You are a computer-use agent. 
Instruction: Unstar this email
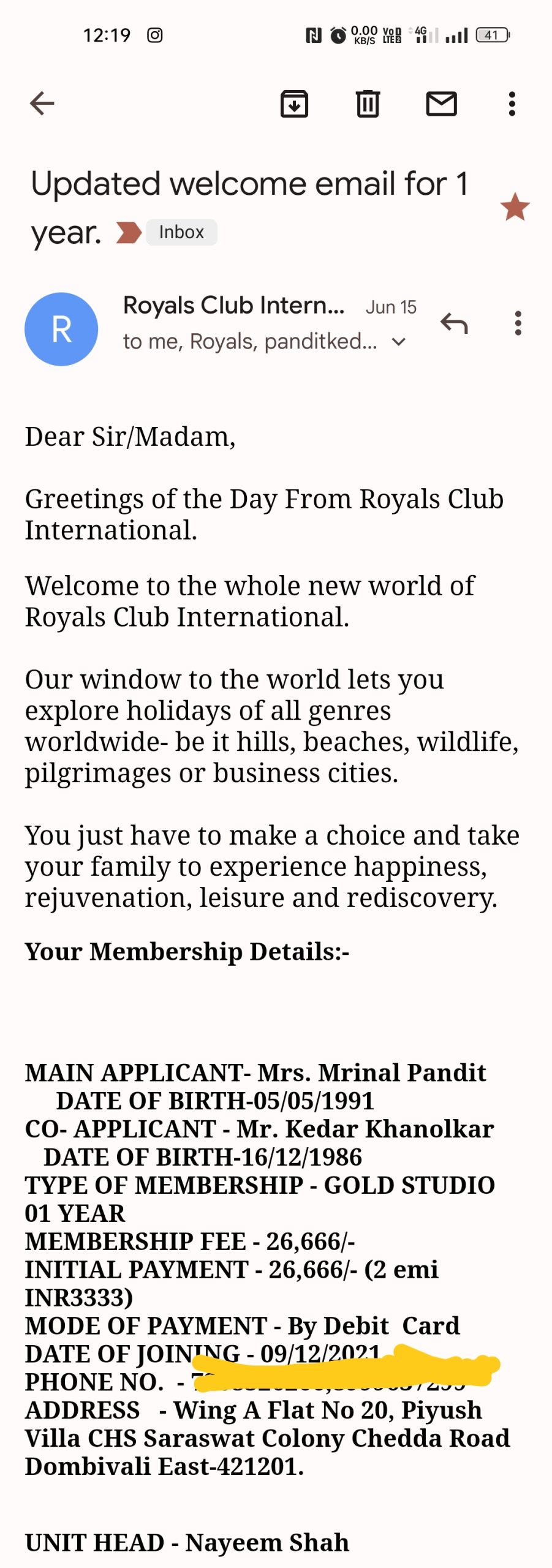point(515,207)
